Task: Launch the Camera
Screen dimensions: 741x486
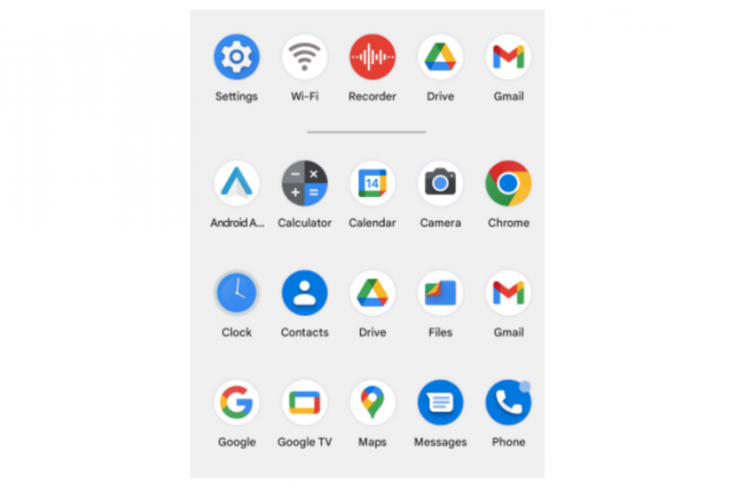Action: (440, 184)
